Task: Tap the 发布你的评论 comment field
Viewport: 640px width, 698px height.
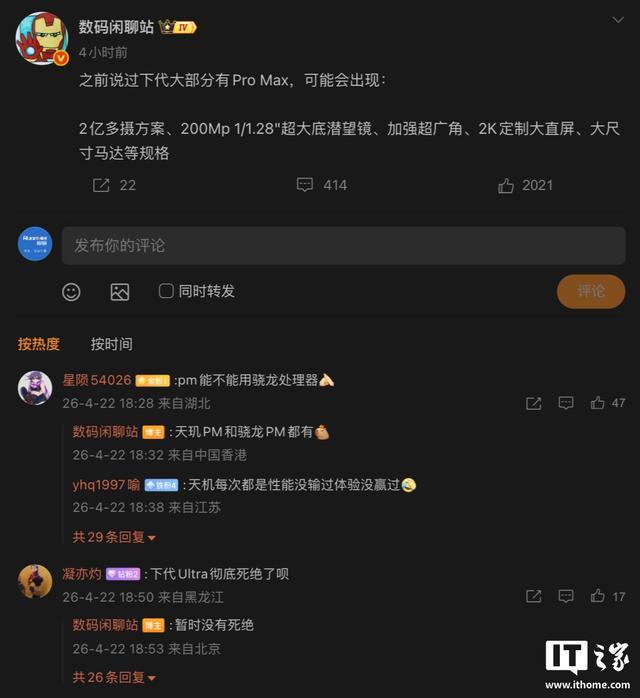Action: point(343,245)
